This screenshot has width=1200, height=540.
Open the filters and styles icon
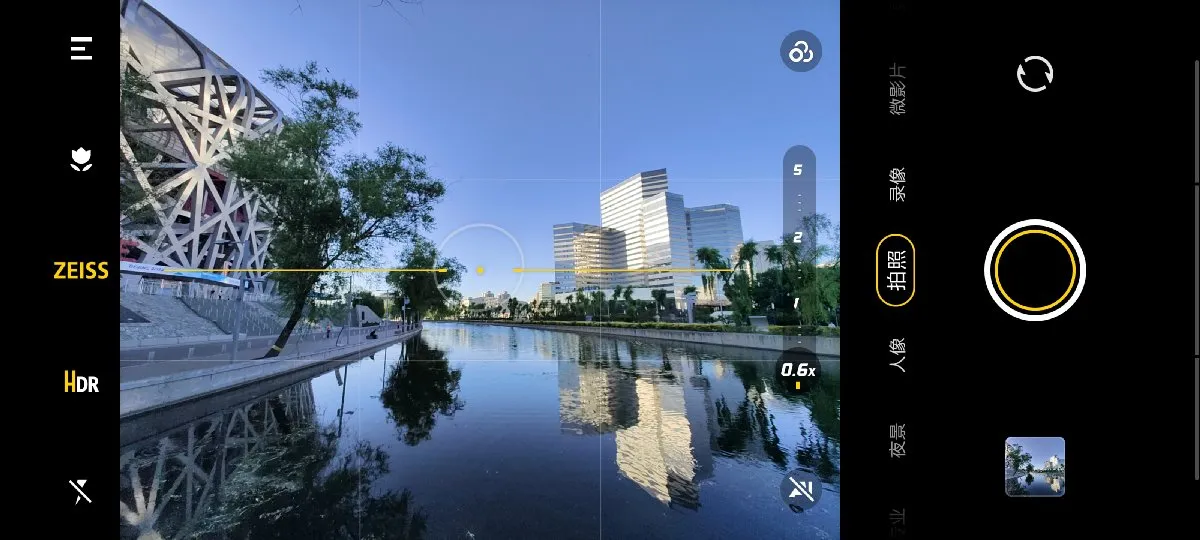[800, 52]
